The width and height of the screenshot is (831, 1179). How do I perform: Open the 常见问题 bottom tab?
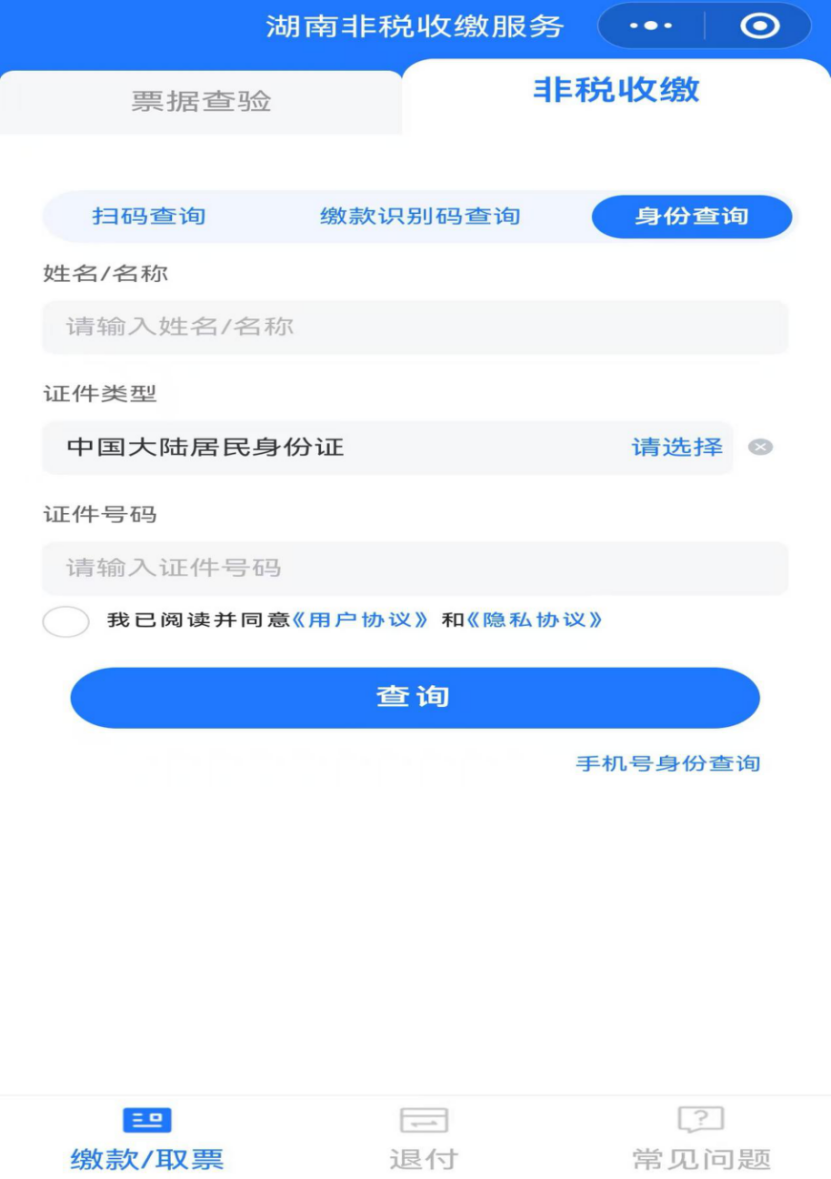(701, 1140)
